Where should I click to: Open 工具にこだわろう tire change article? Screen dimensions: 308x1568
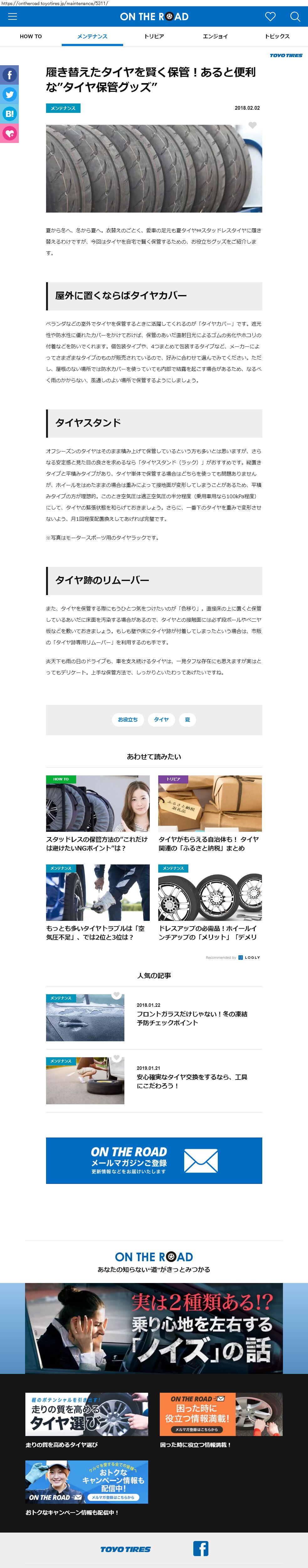[192, 1081]
